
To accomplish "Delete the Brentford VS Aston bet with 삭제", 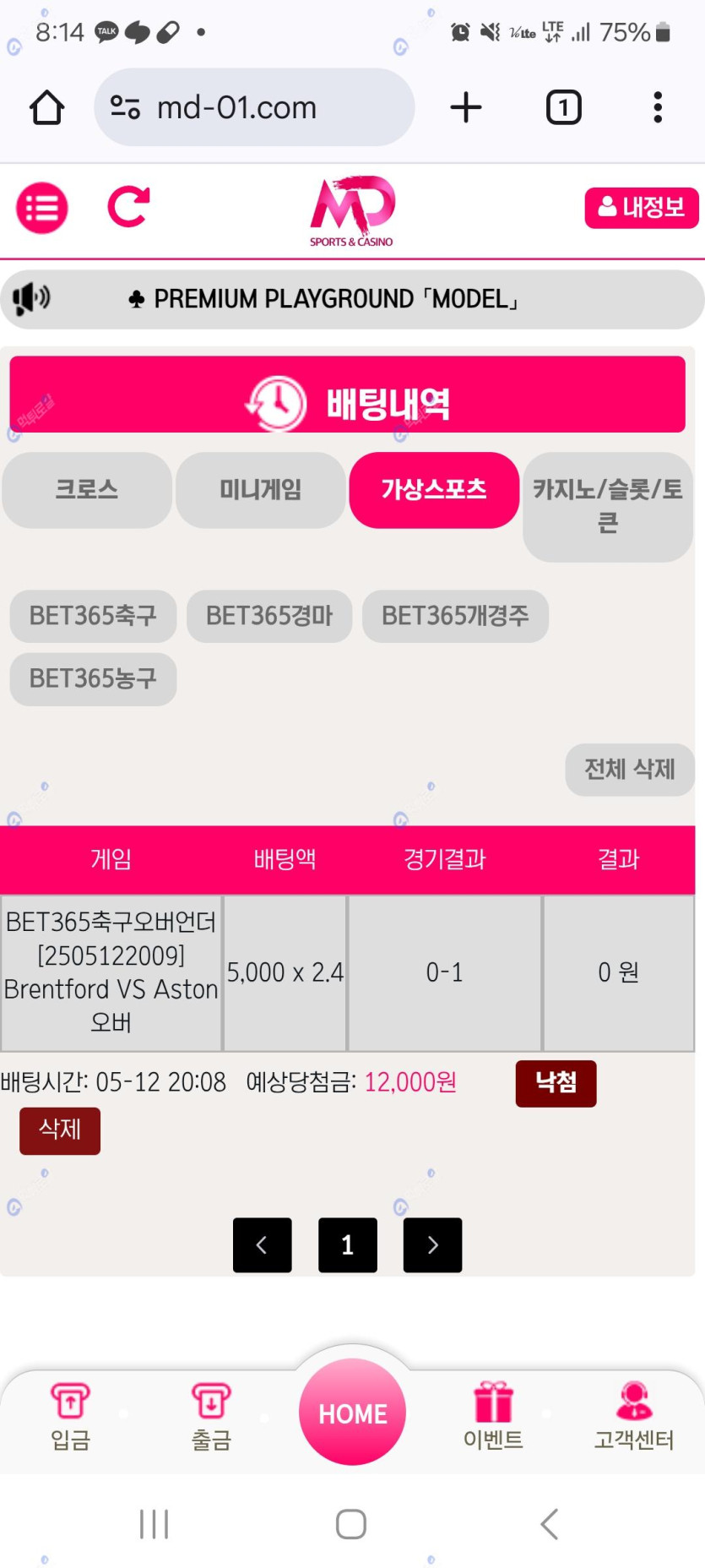I will (60, 1130).
